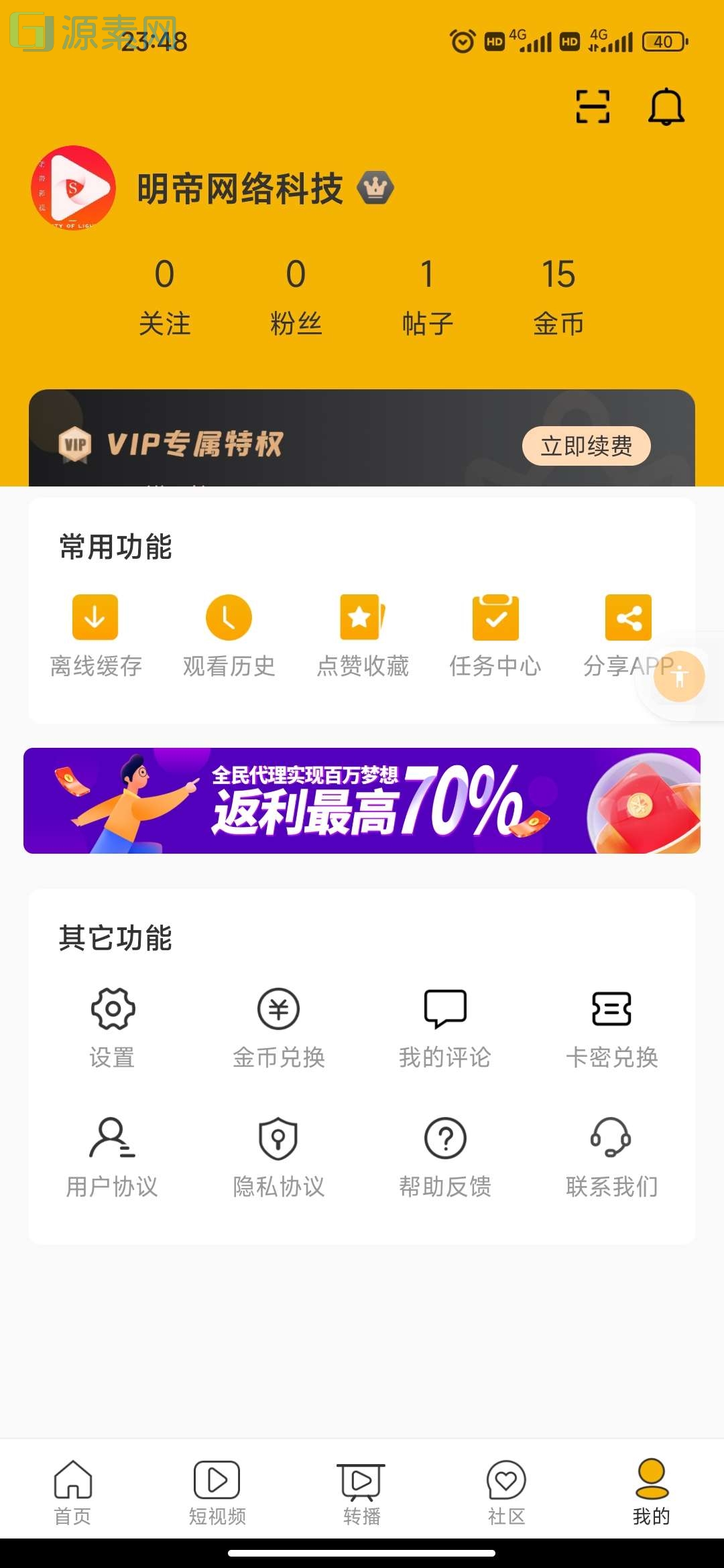Open 金币兑换 coin exchange
The image size is (724, 1568).
click(x=278, y=1025)
